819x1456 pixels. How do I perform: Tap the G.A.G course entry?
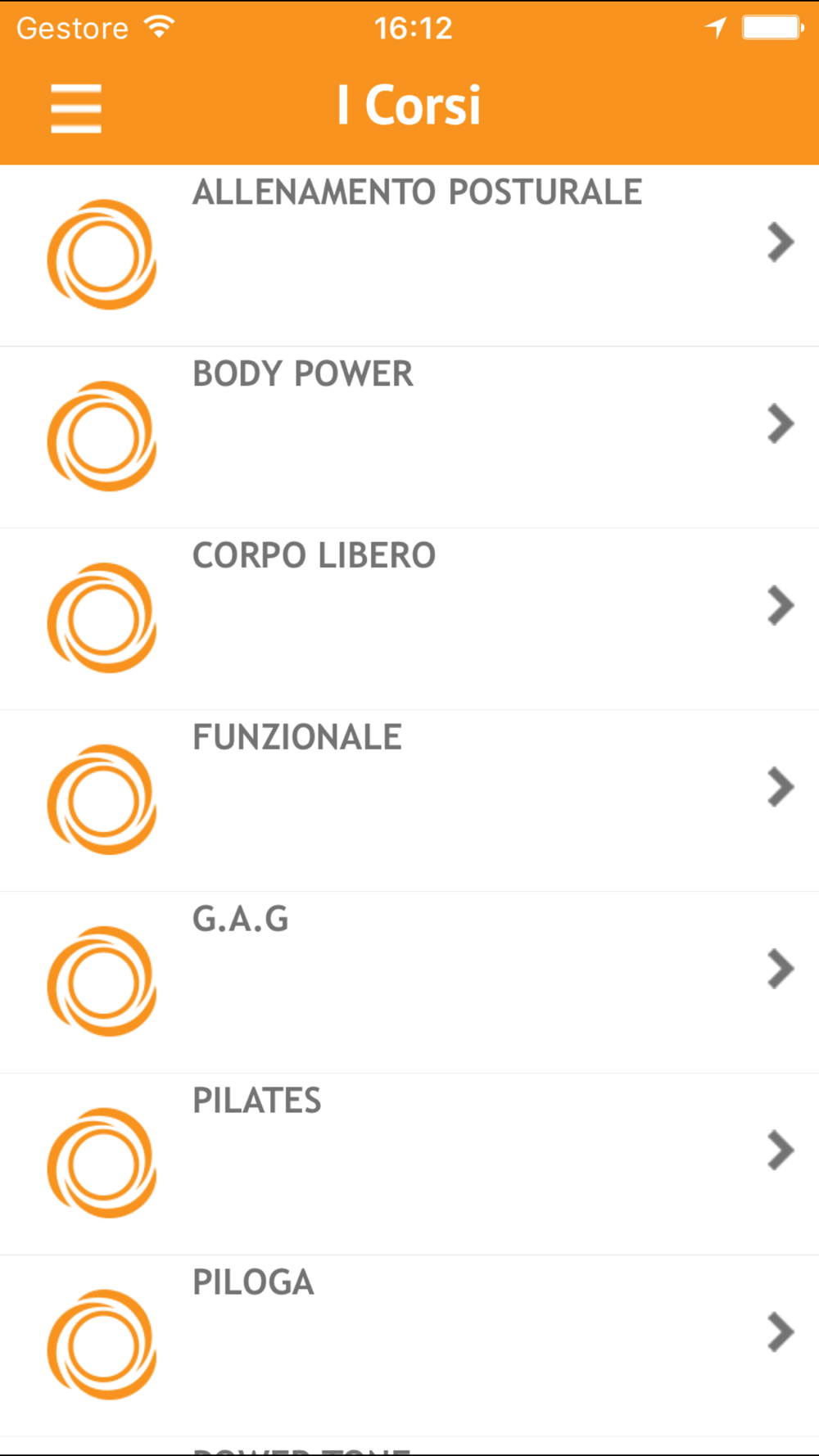tap(409, 983)
